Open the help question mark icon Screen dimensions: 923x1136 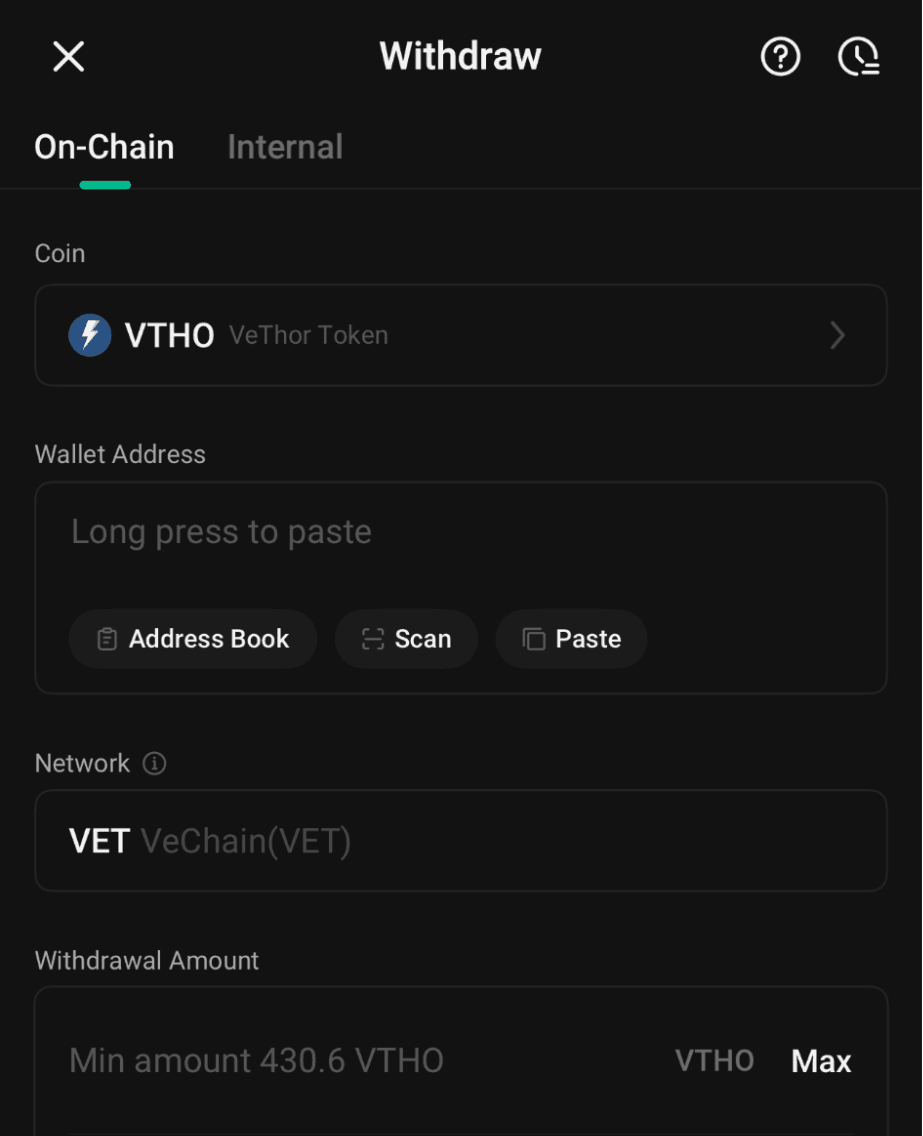click(x=780, y=57)
